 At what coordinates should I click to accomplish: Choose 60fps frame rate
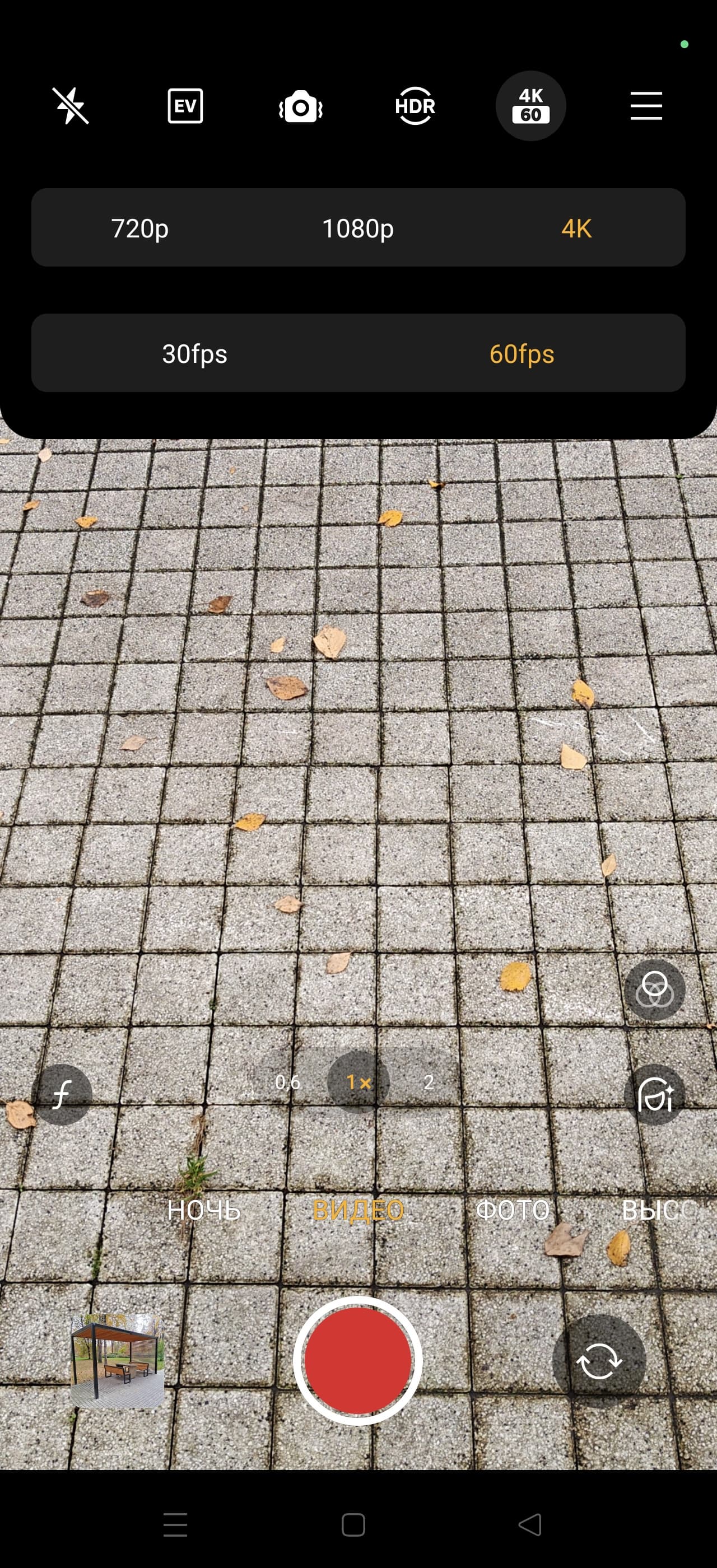[x=522, y=354]
